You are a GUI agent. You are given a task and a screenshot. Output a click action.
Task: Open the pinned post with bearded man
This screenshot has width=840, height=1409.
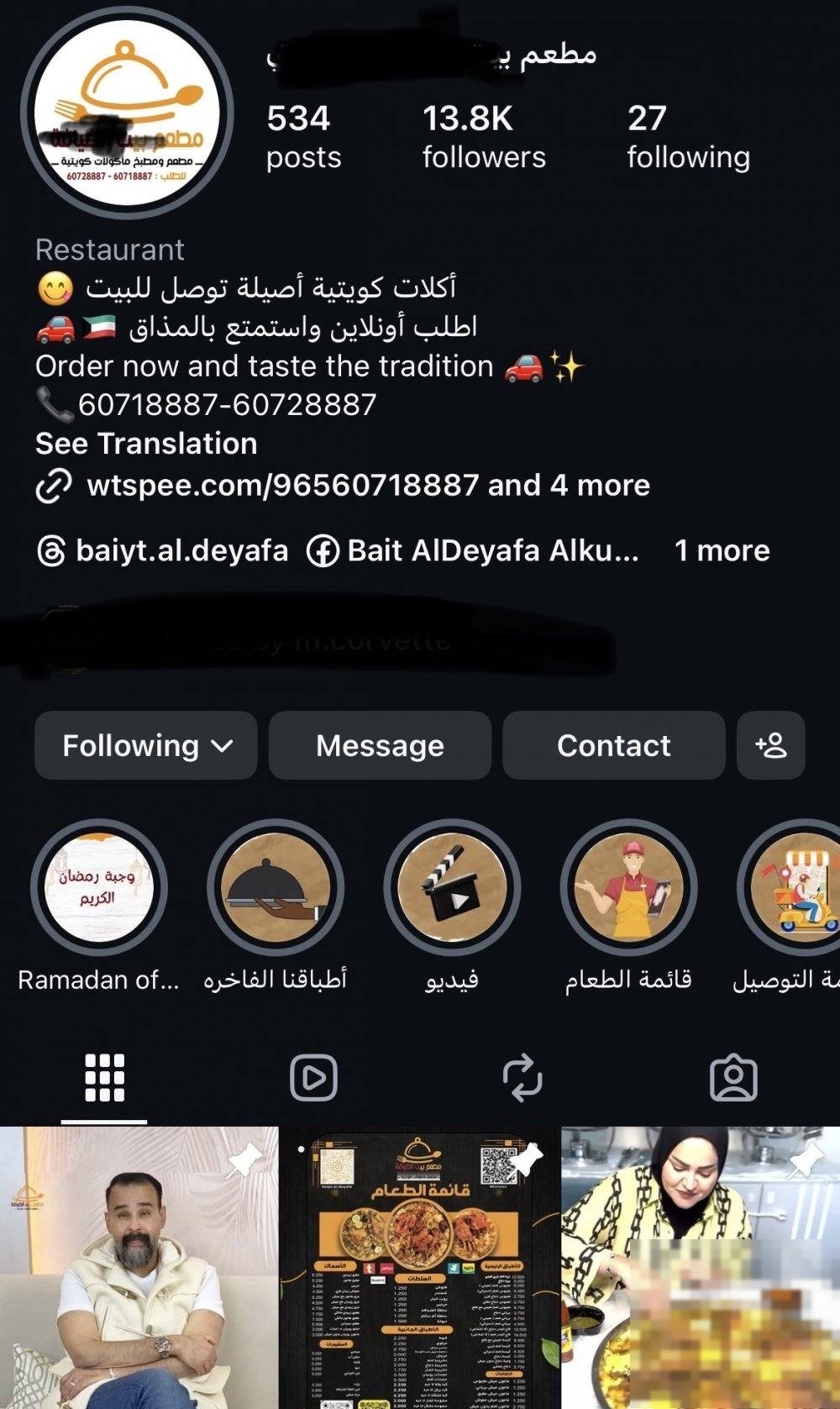click(139, 1269)
